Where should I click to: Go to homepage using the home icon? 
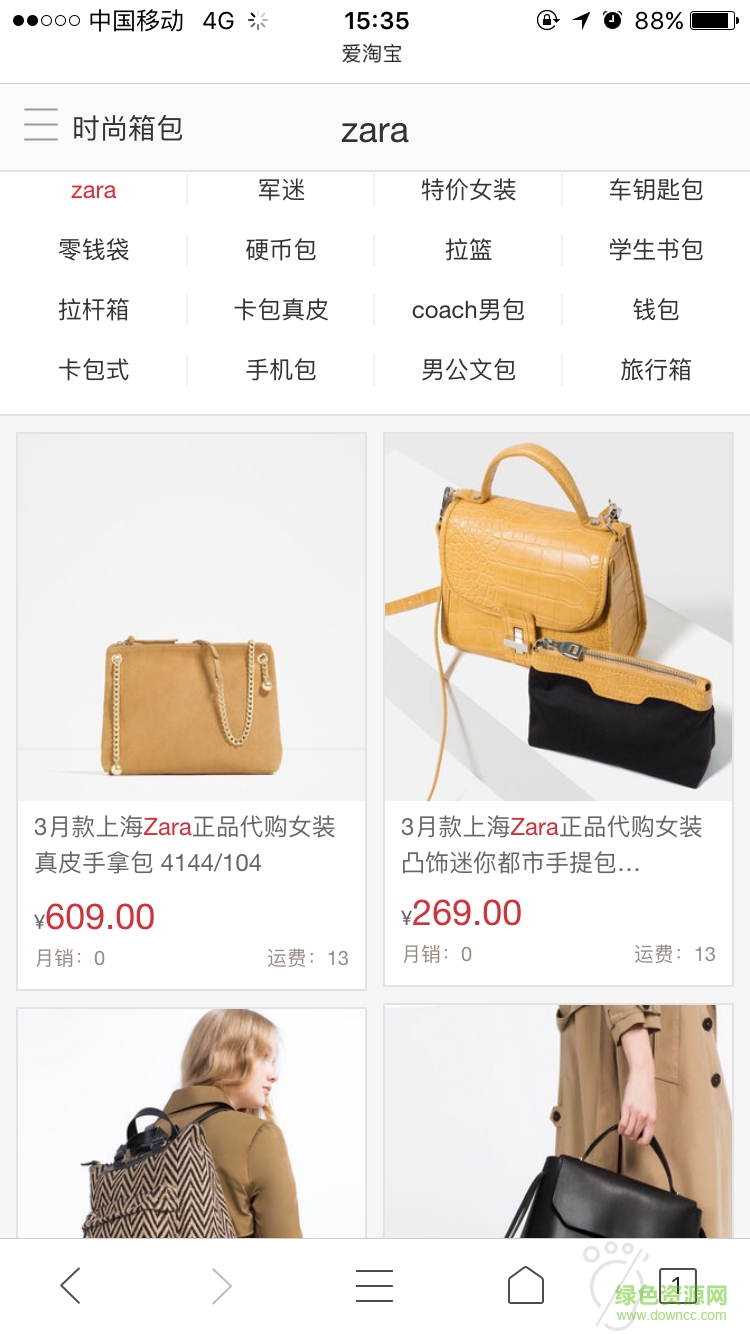tap(525, 1287)
